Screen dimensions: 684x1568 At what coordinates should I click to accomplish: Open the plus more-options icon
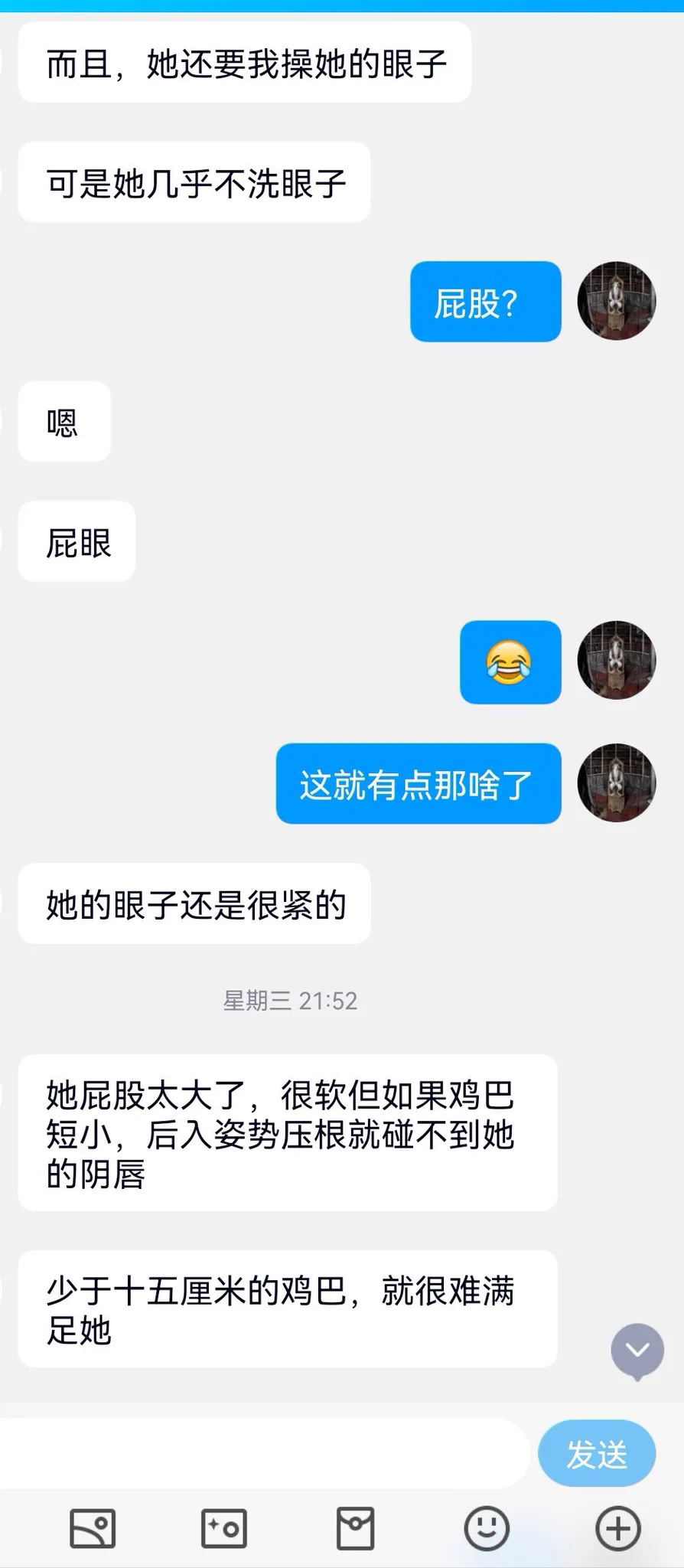pyautogui.click(x=617, y=1528)
